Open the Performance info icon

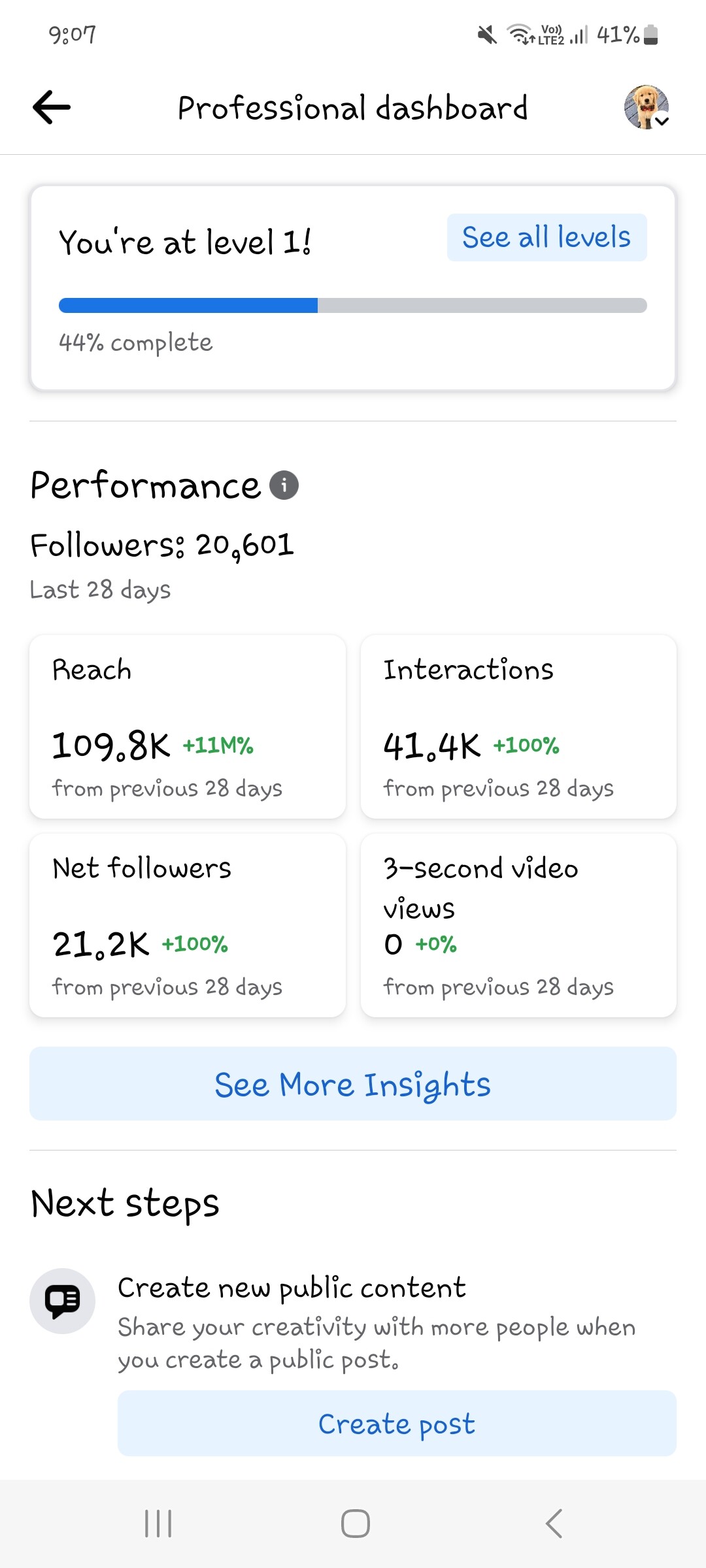284,485
